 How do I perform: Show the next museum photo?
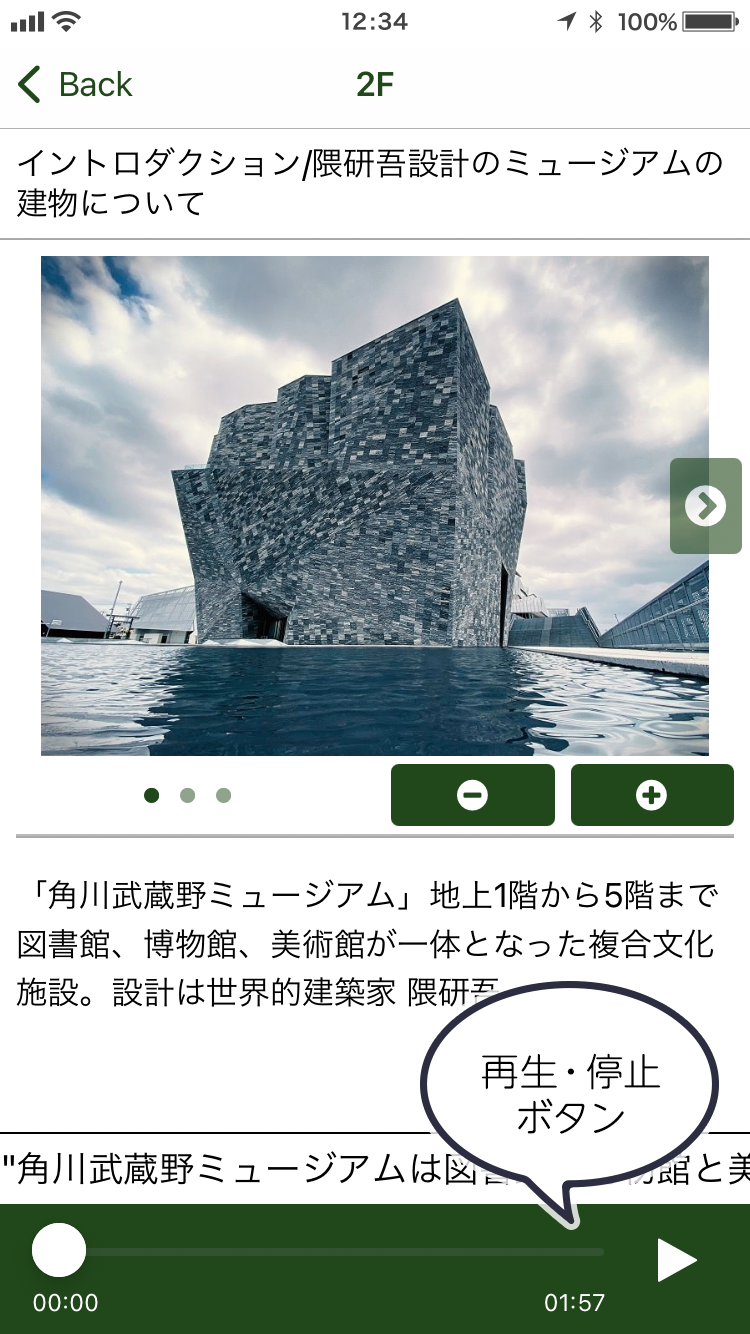[x=706, y=506]
